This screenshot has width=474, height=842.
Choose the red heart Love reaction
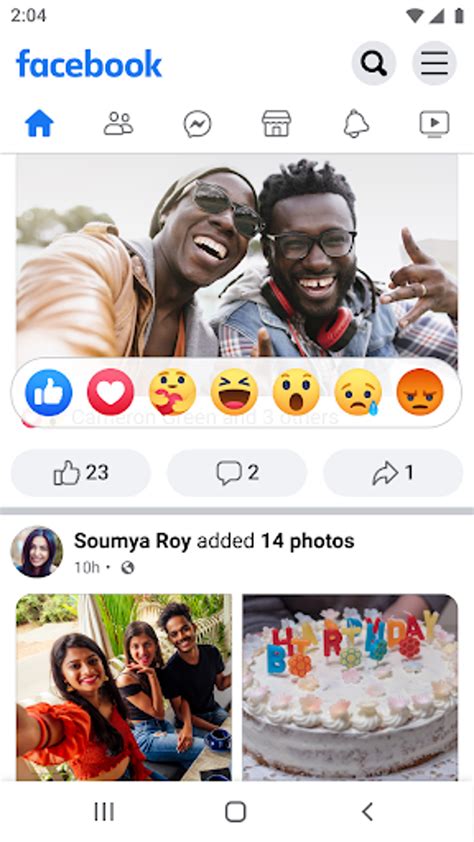point(111,393)
